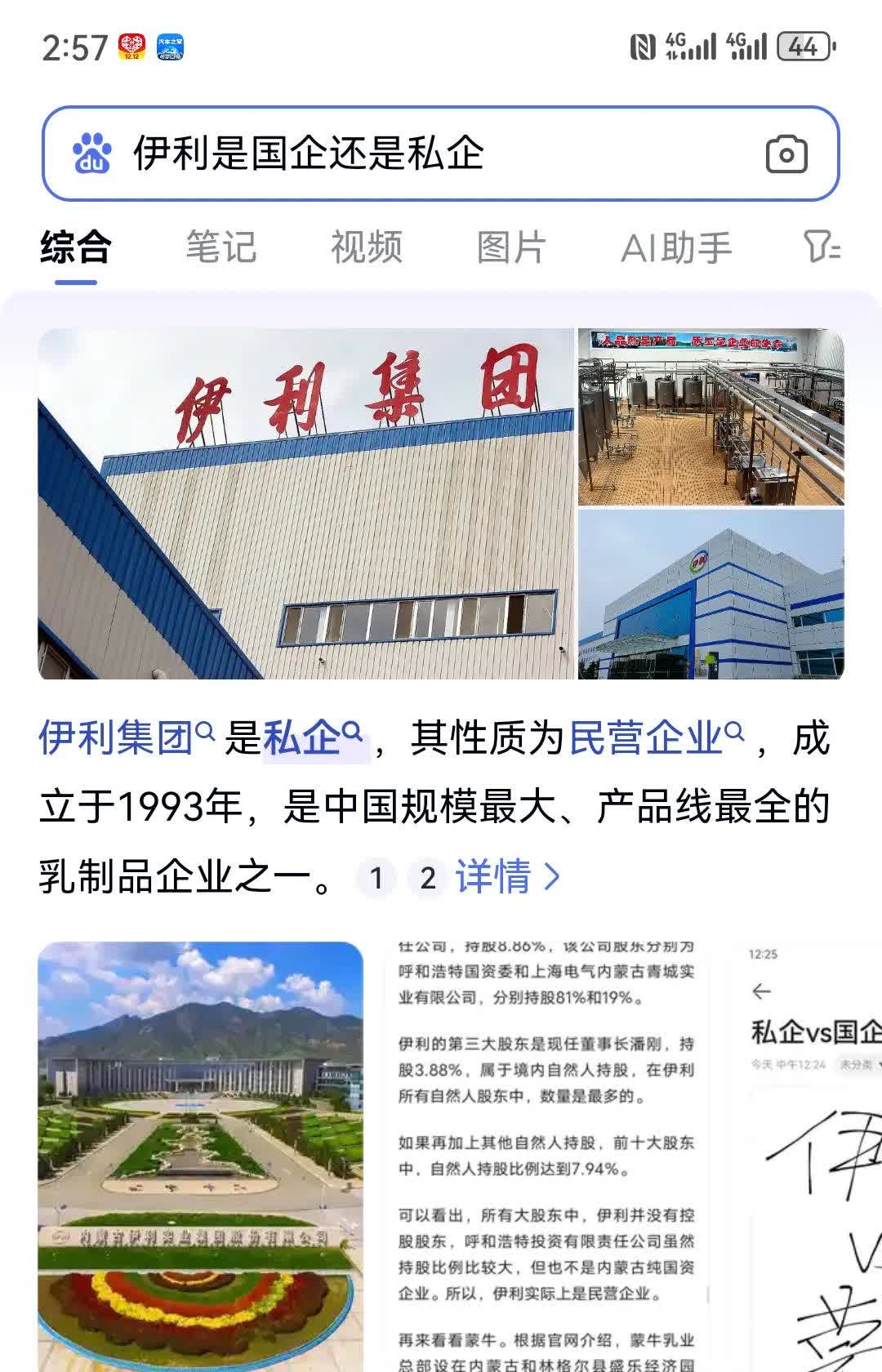Follow the highlighted 私企 link
The height and width of the screenshot is (1372, 882).
coord(304,737)
